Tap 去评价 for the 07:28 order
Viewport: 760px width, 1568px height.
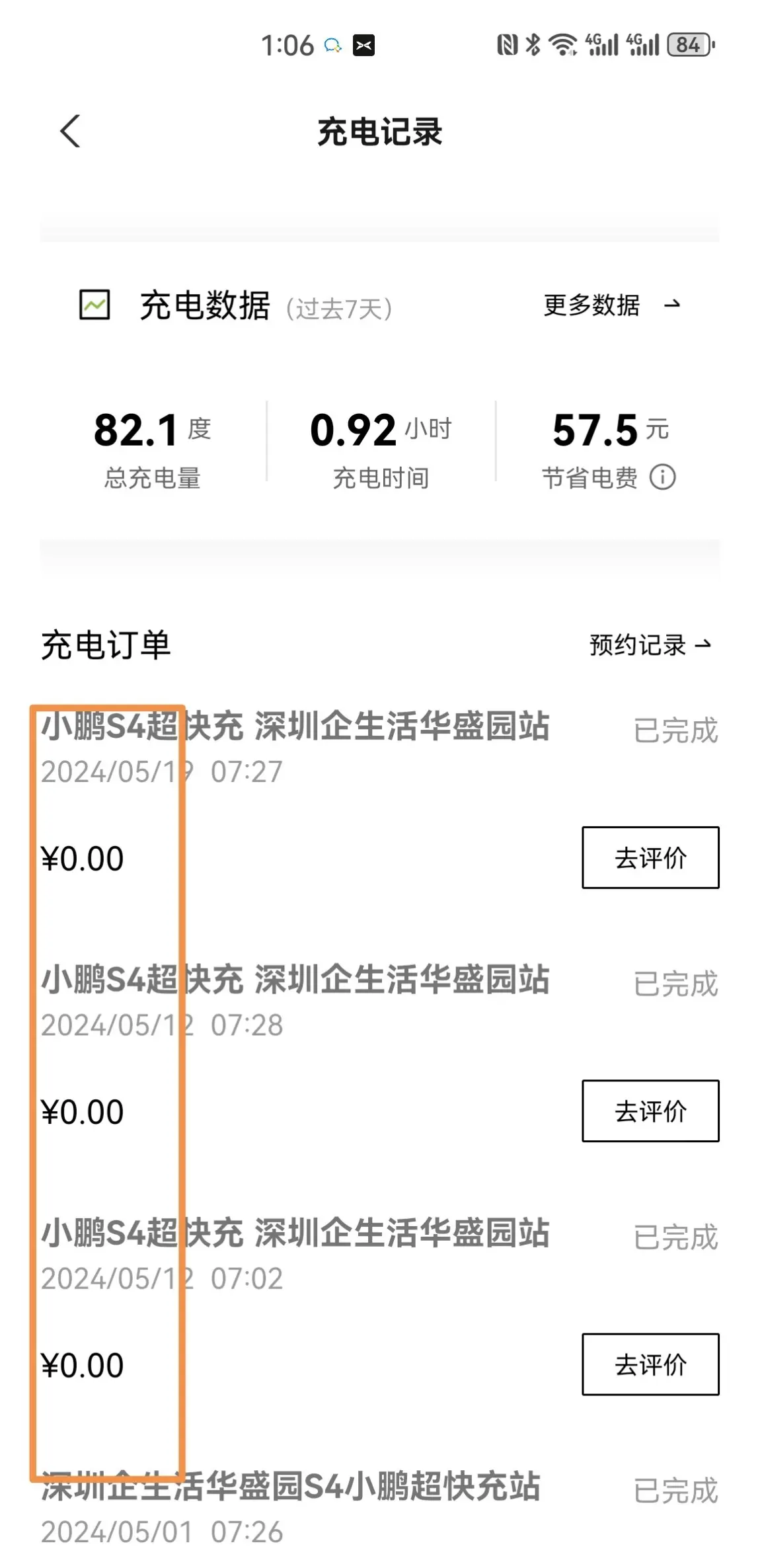tap(650, 1111)
